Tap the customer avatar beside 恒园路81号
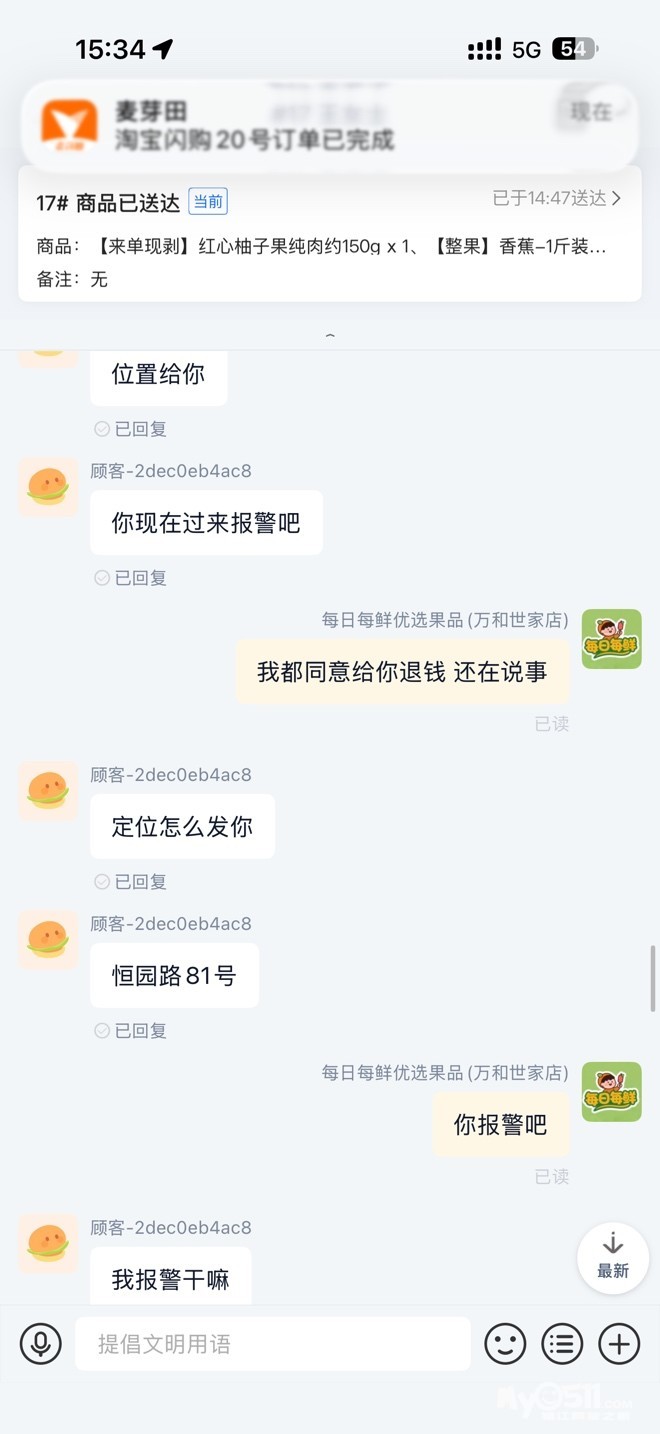 (48, 940)
